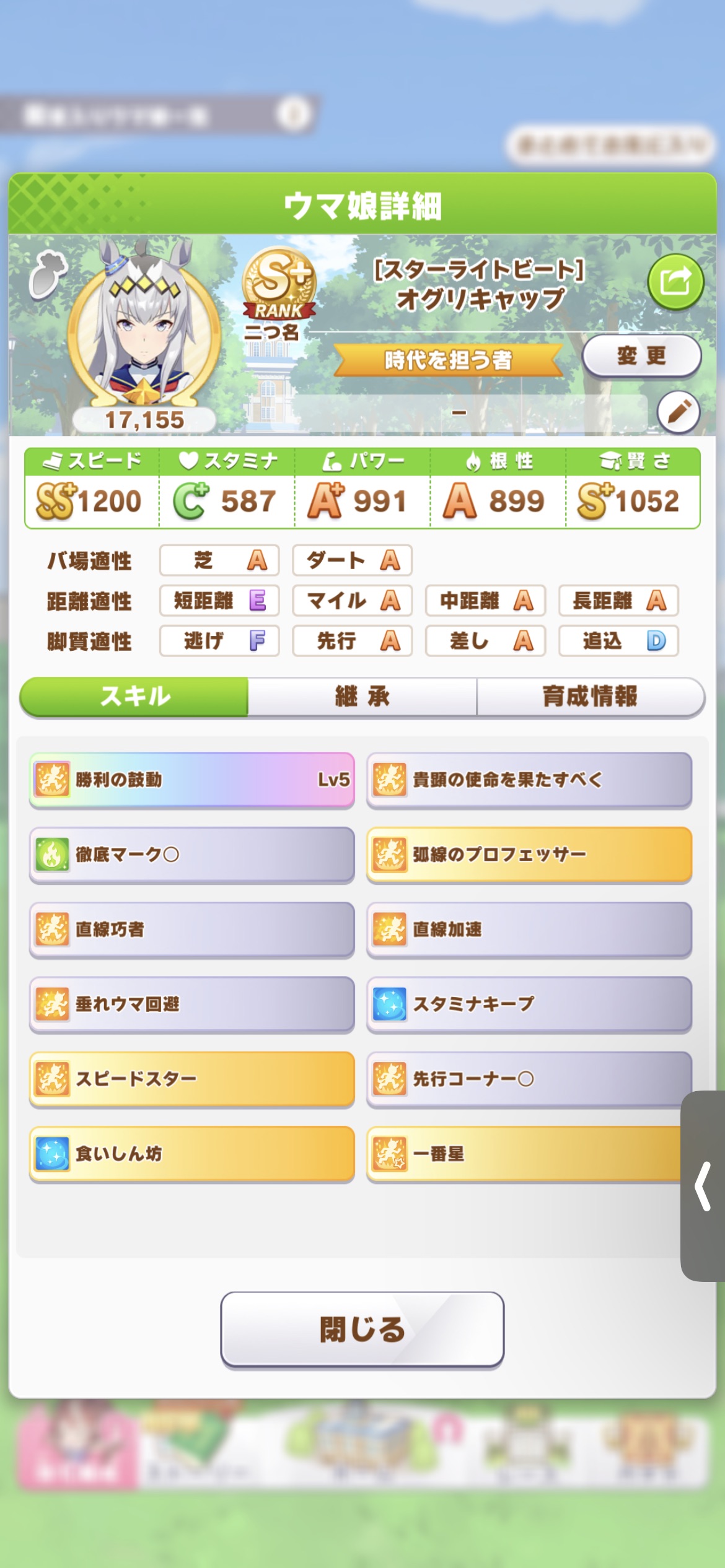Close the dialog with 閉じる
Image resolution: width=725 pixels, height=1568 pixels.
click(x=362, y=1329)
